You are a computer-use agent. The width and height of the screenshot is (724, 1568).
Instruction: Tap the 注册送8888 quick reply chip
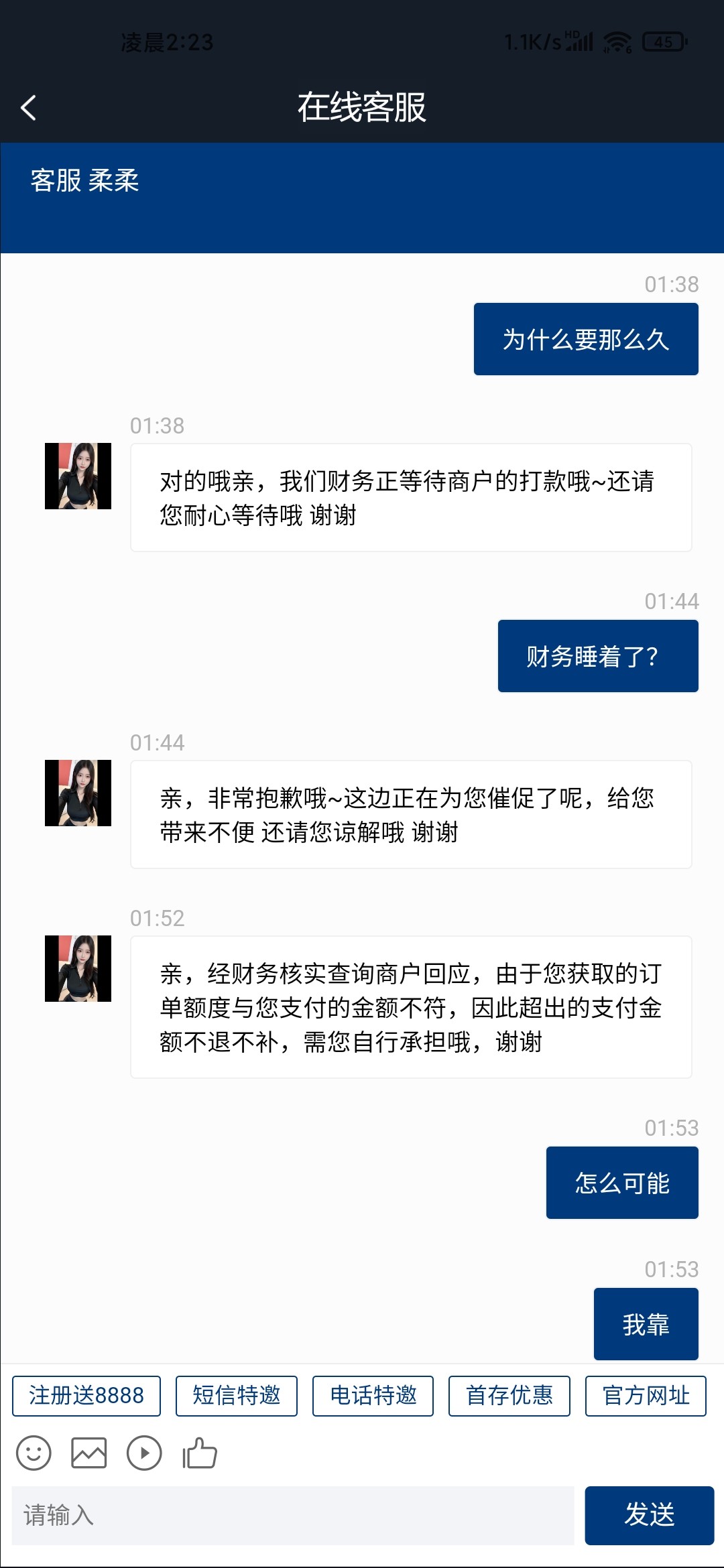tap(86, 1396)
